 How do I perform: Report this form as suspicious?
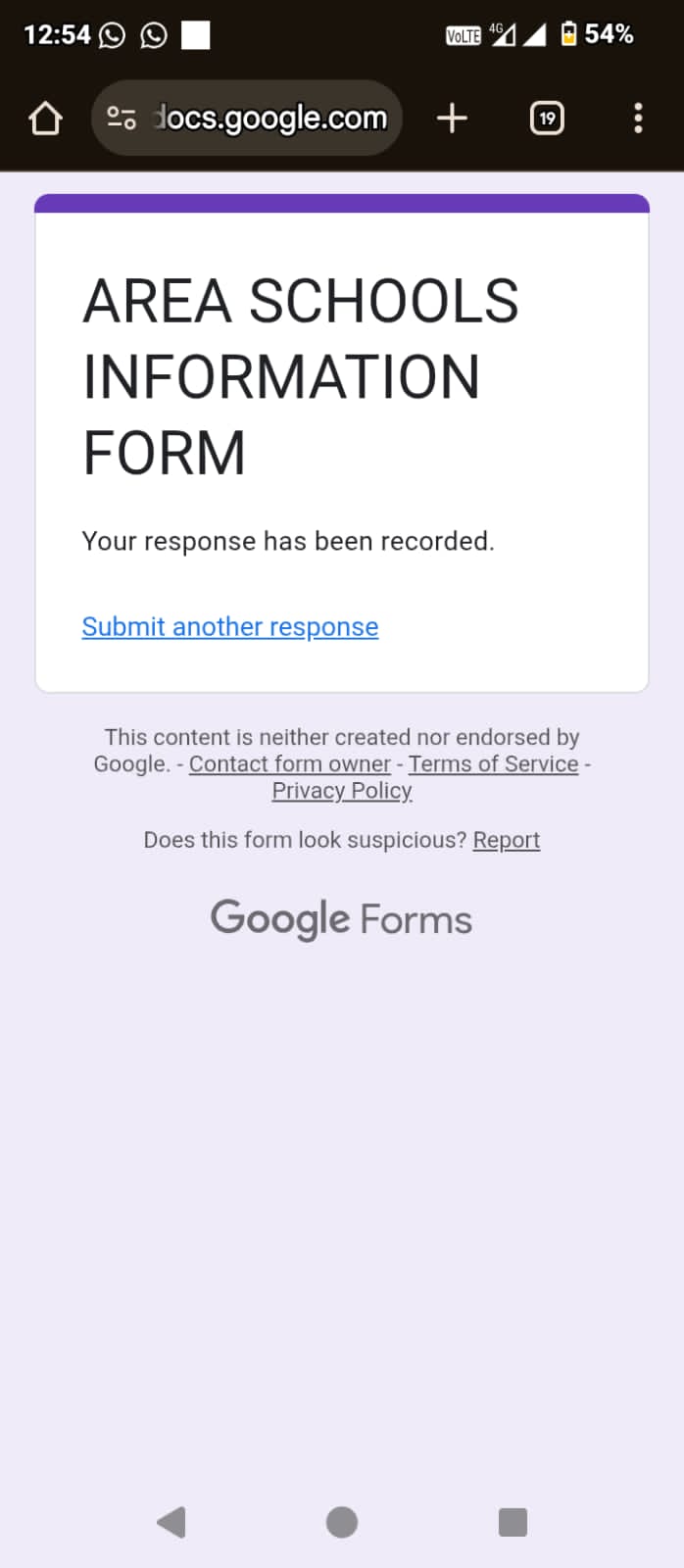pyautogui.click(x=507, y=840)
